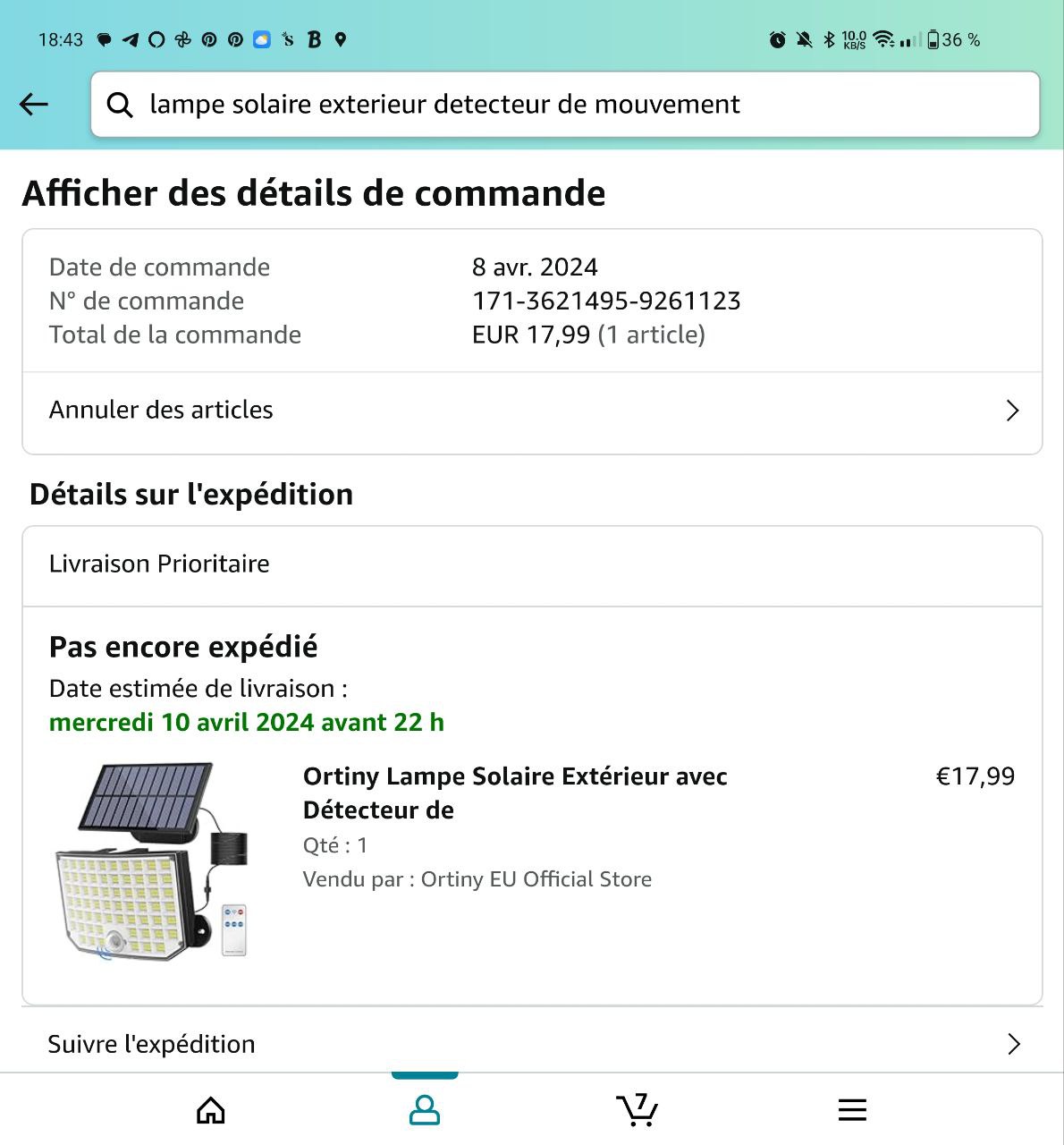Viewport: 1064px width, 1145px height.
Task: Open the shopping cart with 7 items
Action: pyautogui.click(x=638, y=1110)
